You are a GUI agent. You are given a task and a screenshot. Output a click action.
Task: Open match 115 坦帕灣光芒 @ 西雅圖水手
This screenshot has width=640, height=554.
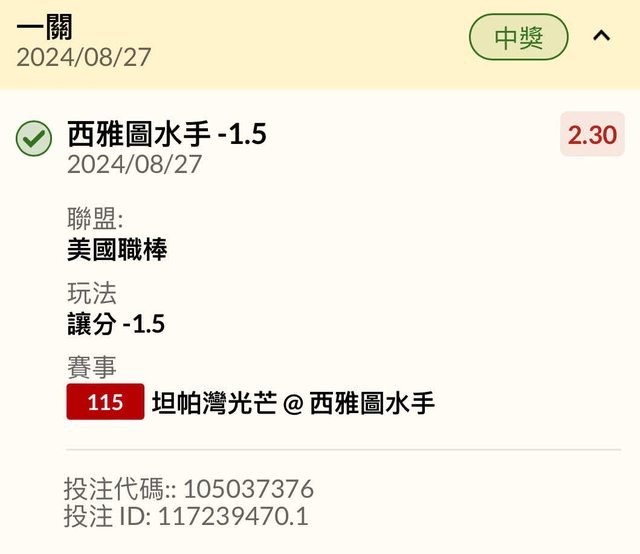292,403
